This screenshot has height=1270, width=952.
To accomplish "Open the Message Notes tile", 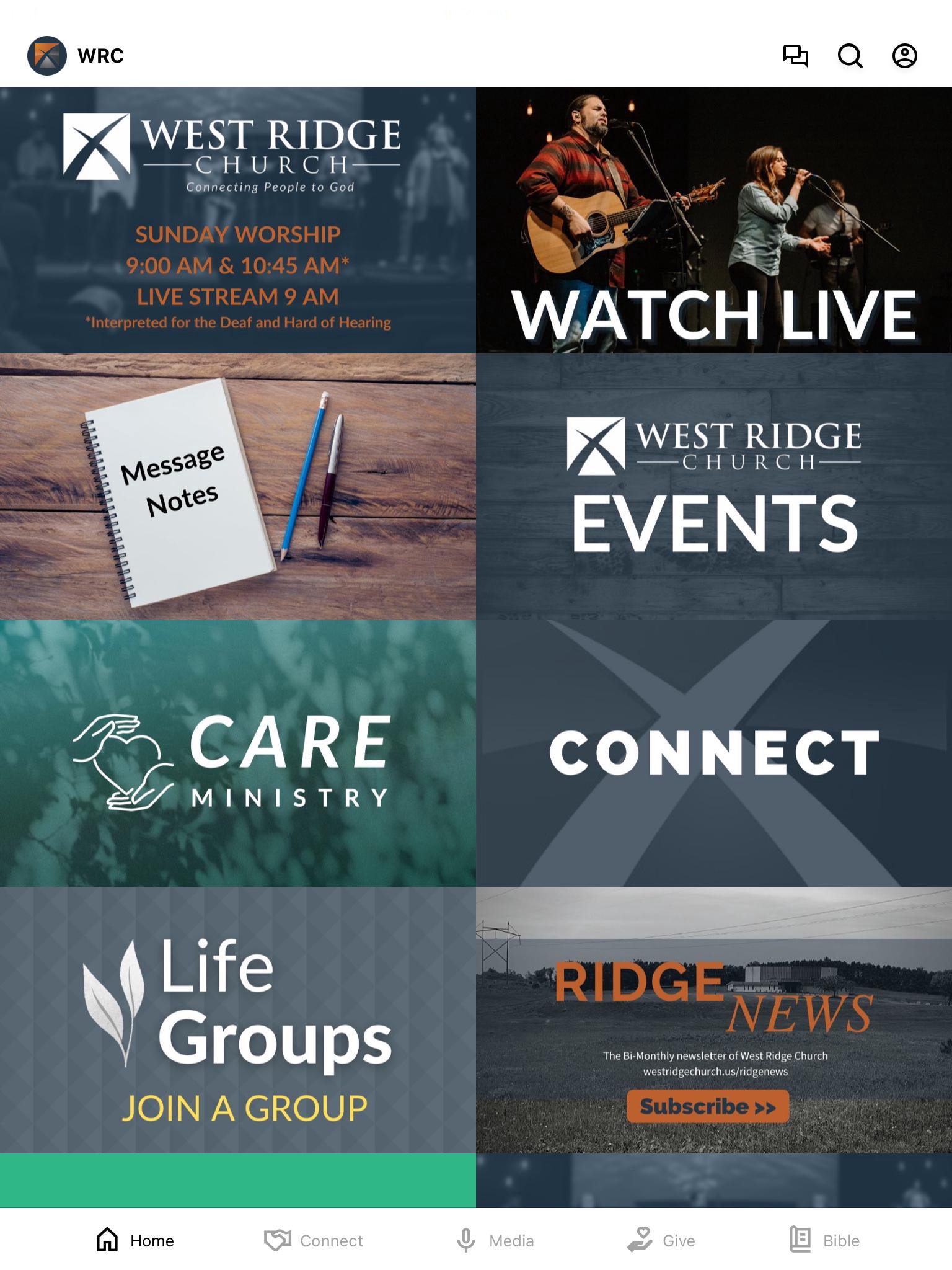I will pos(238,487).
